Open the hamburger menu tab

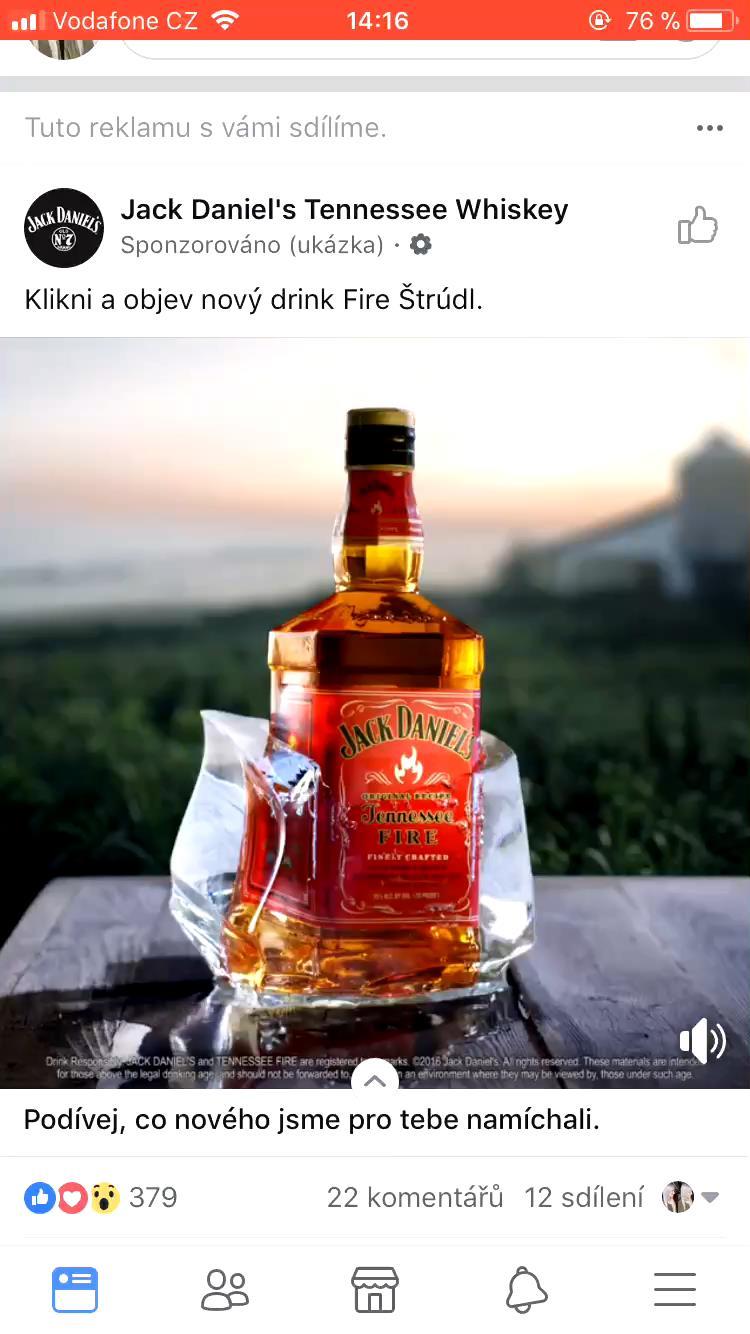(675, 1290)
